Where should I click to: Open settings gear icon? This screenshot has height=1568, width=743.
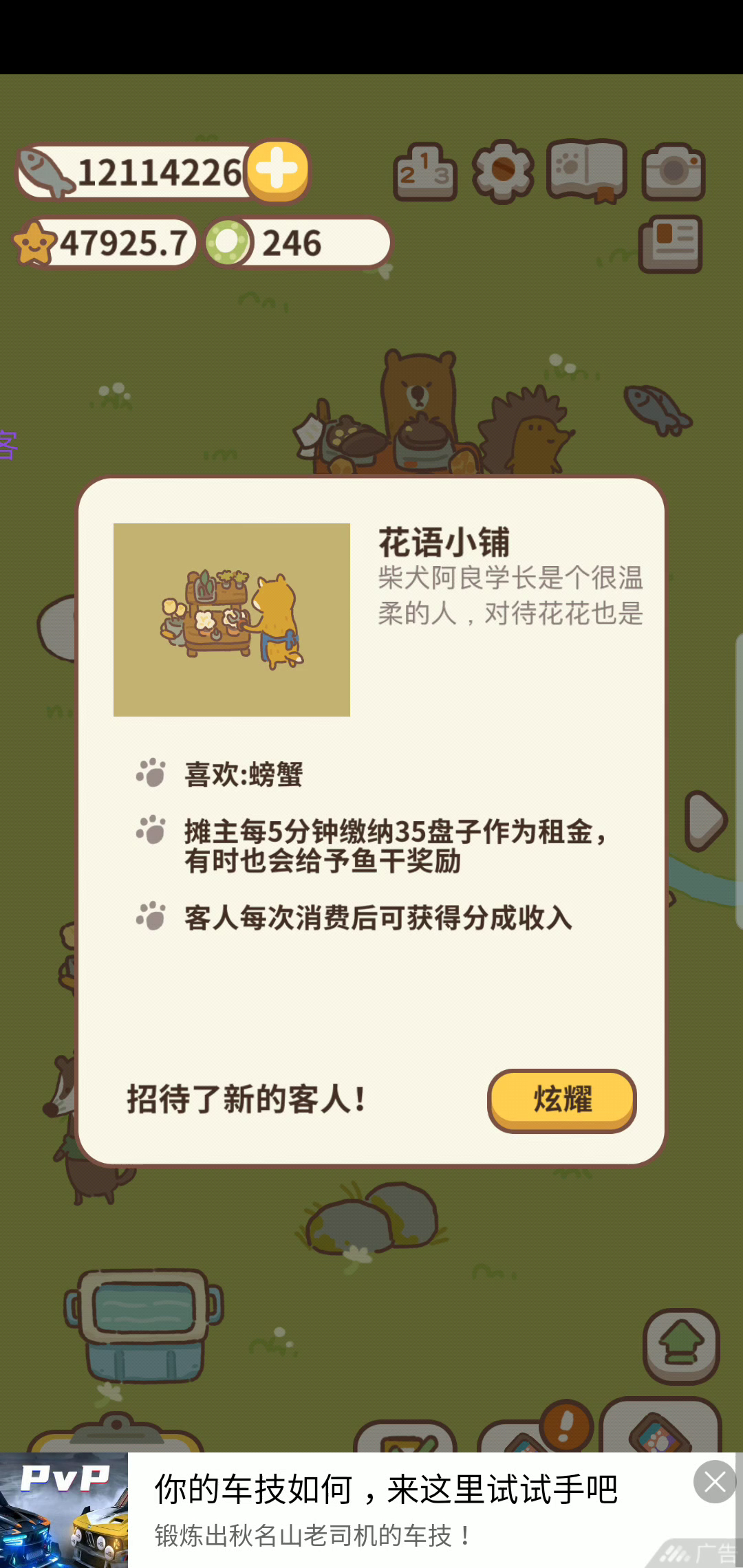pos(503,172)
